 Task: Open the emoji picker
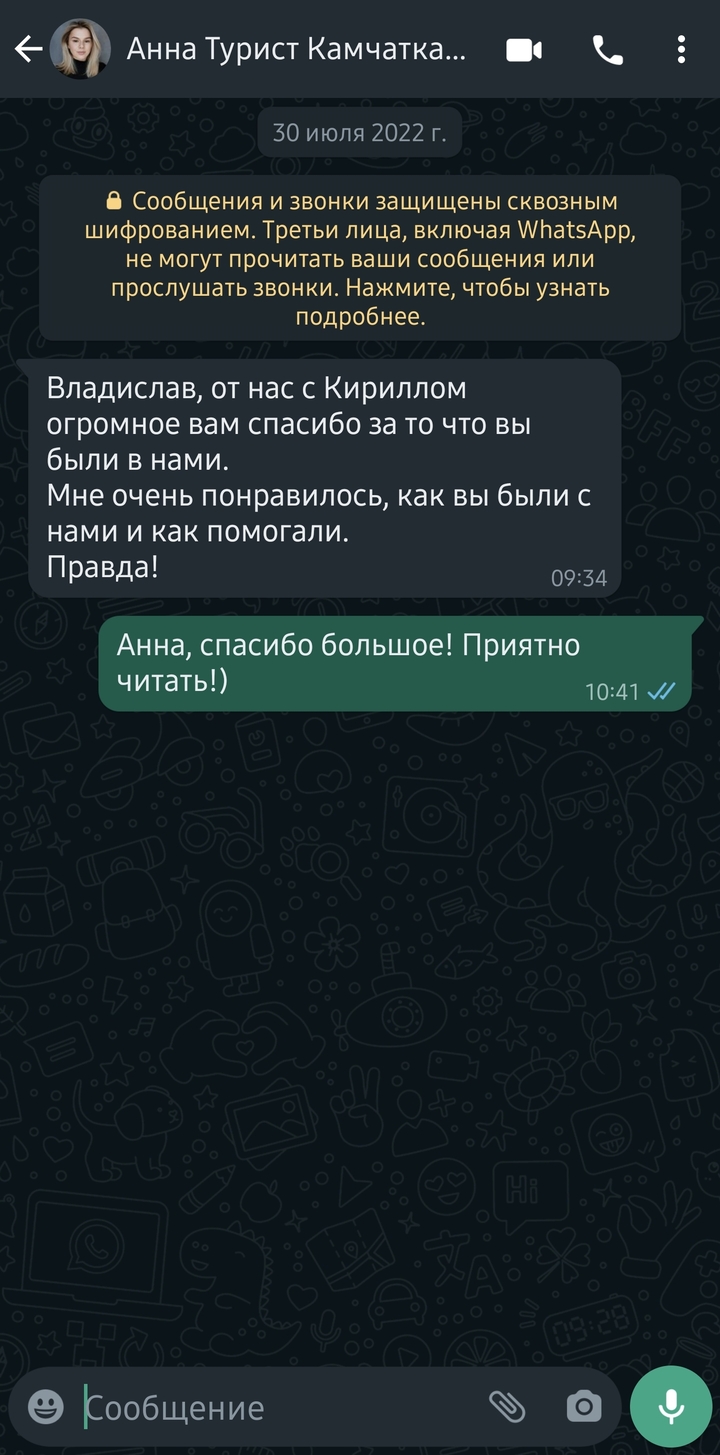coord(45,1407)
